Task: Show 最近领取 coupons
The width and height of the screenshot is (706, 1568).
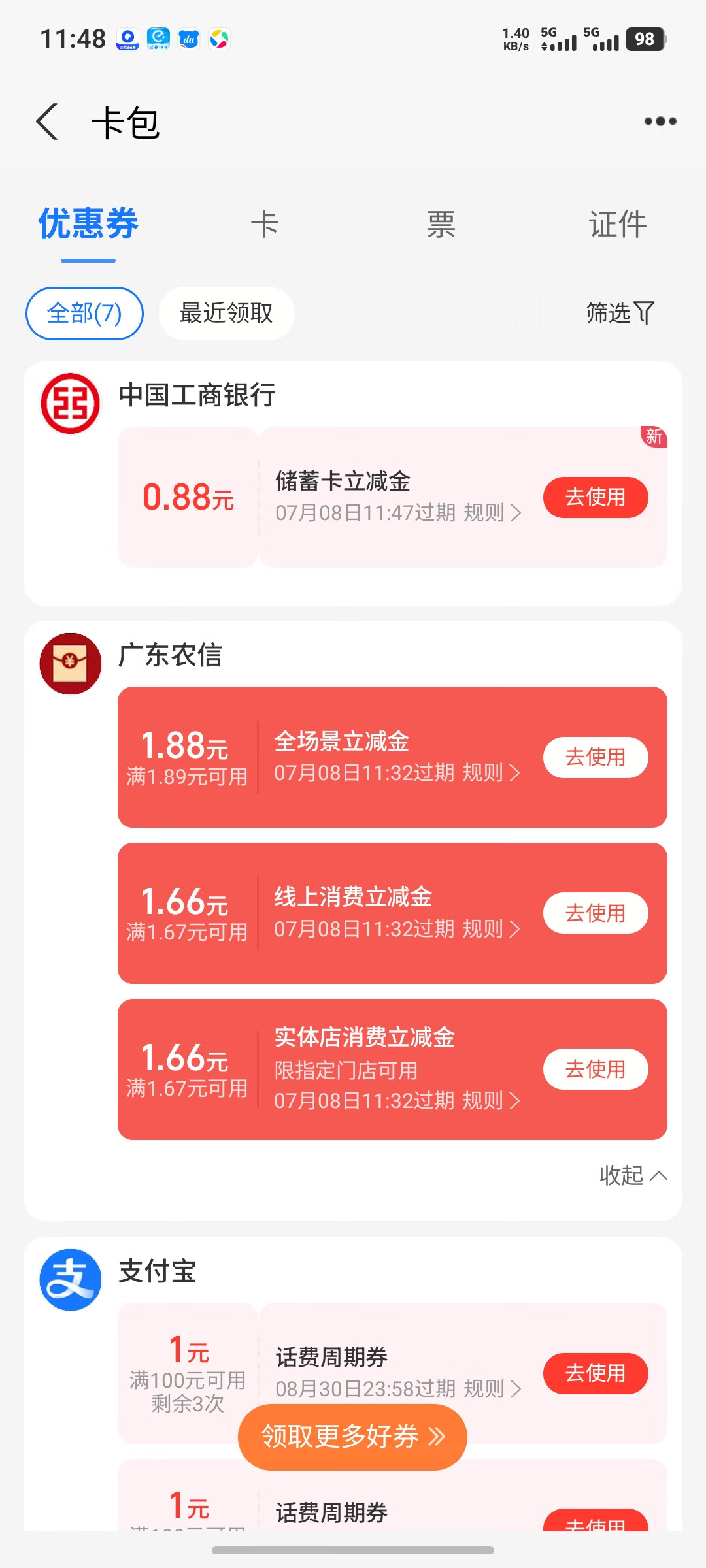Action: point(226,314)
